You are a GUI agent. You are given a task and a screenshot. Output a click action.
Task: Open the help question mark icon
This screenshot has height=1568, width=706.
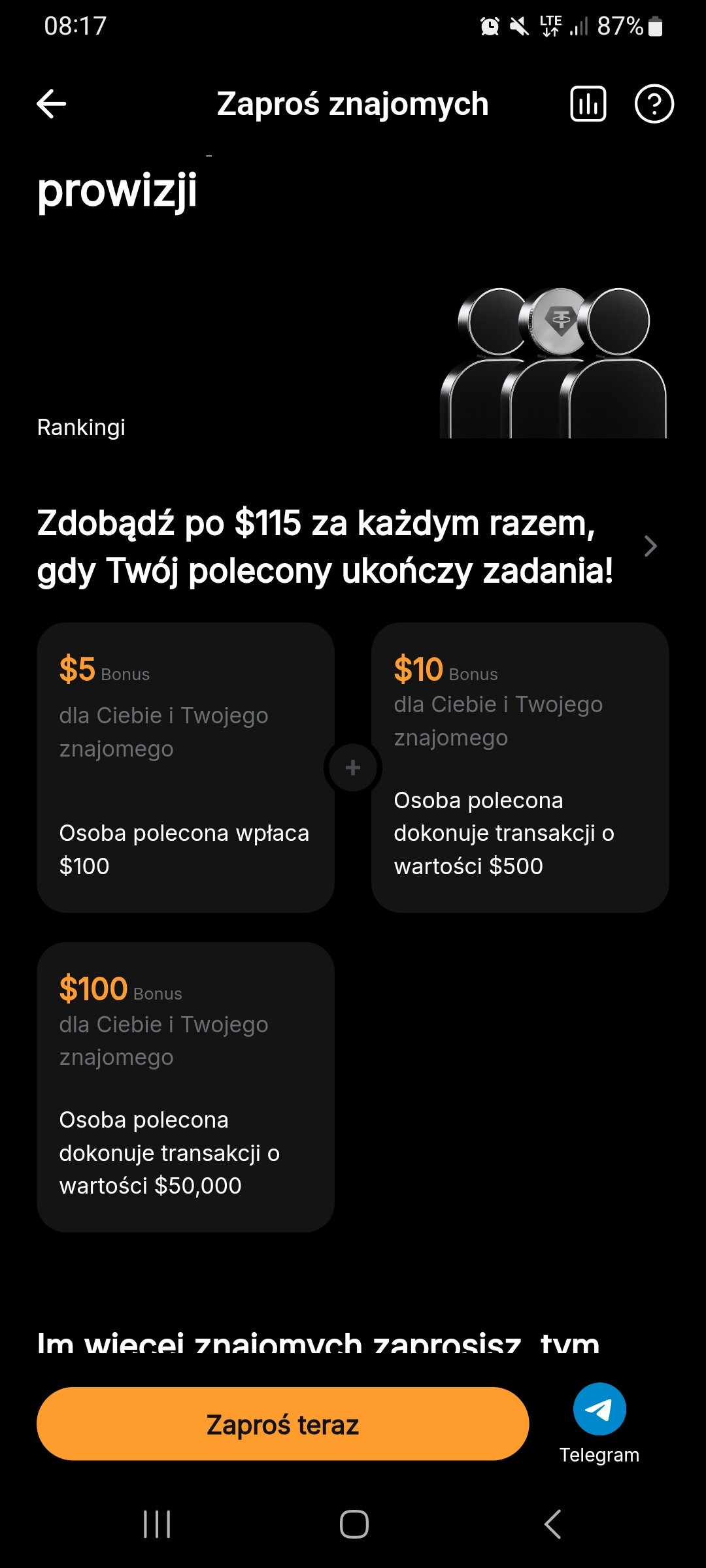click(654, 104)
